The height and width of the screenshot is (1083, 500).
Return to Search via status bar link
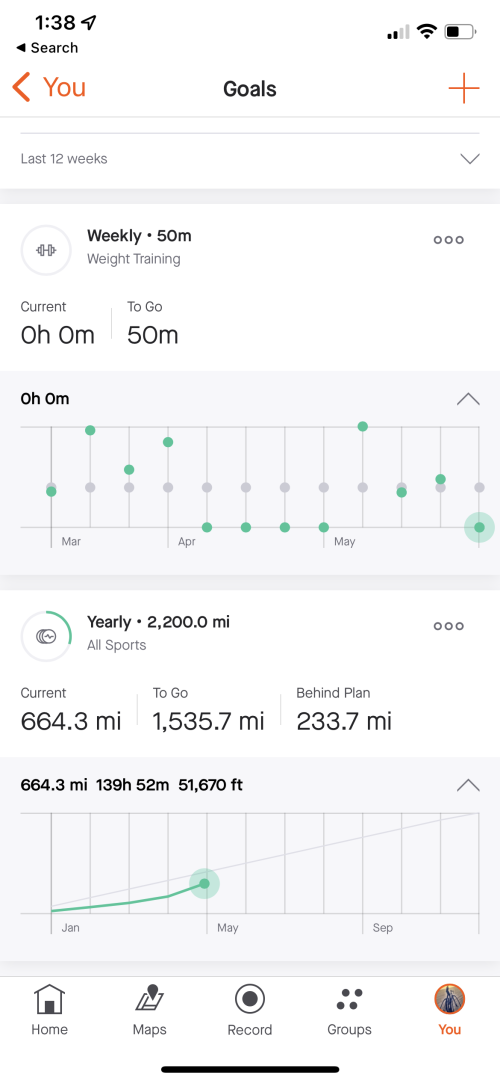[47, 48]
